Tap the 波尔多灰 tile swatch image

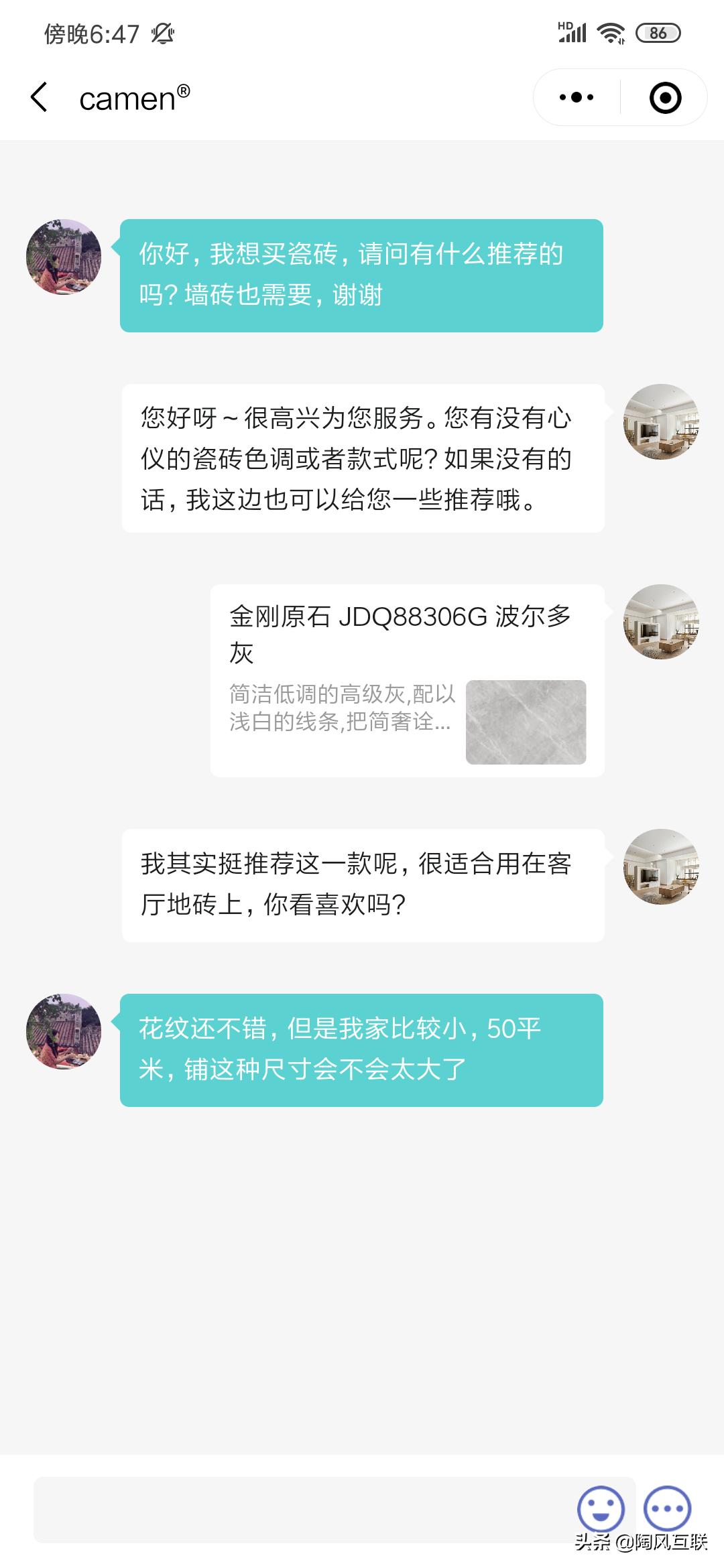tap(526, 724)
